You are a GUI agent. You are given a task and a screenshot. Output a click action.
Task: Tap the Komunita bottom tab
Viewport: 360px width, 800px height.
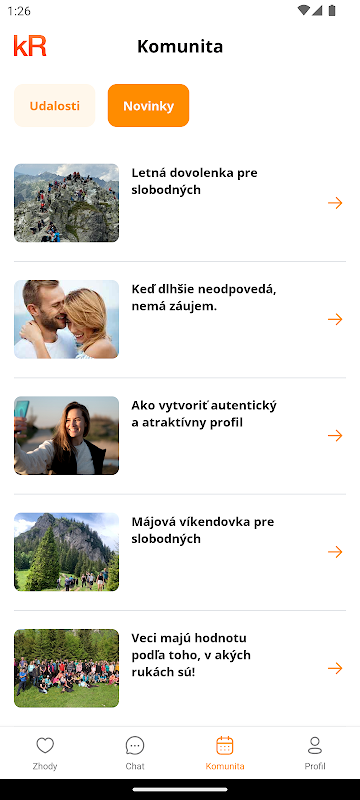225,753
